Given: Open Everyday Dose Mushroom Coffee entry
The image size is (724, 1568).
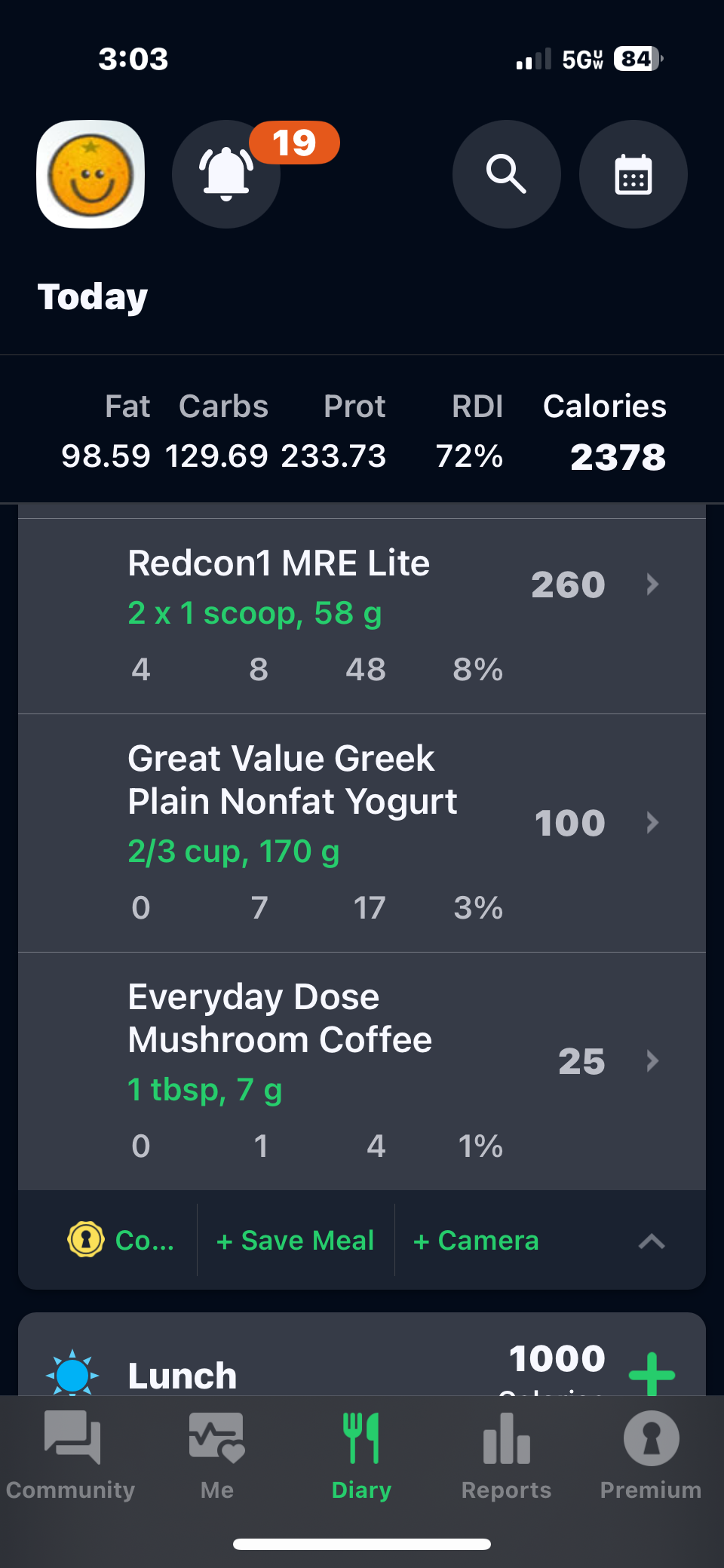Looking at the screenshot, I should [x=362, y=1070].
